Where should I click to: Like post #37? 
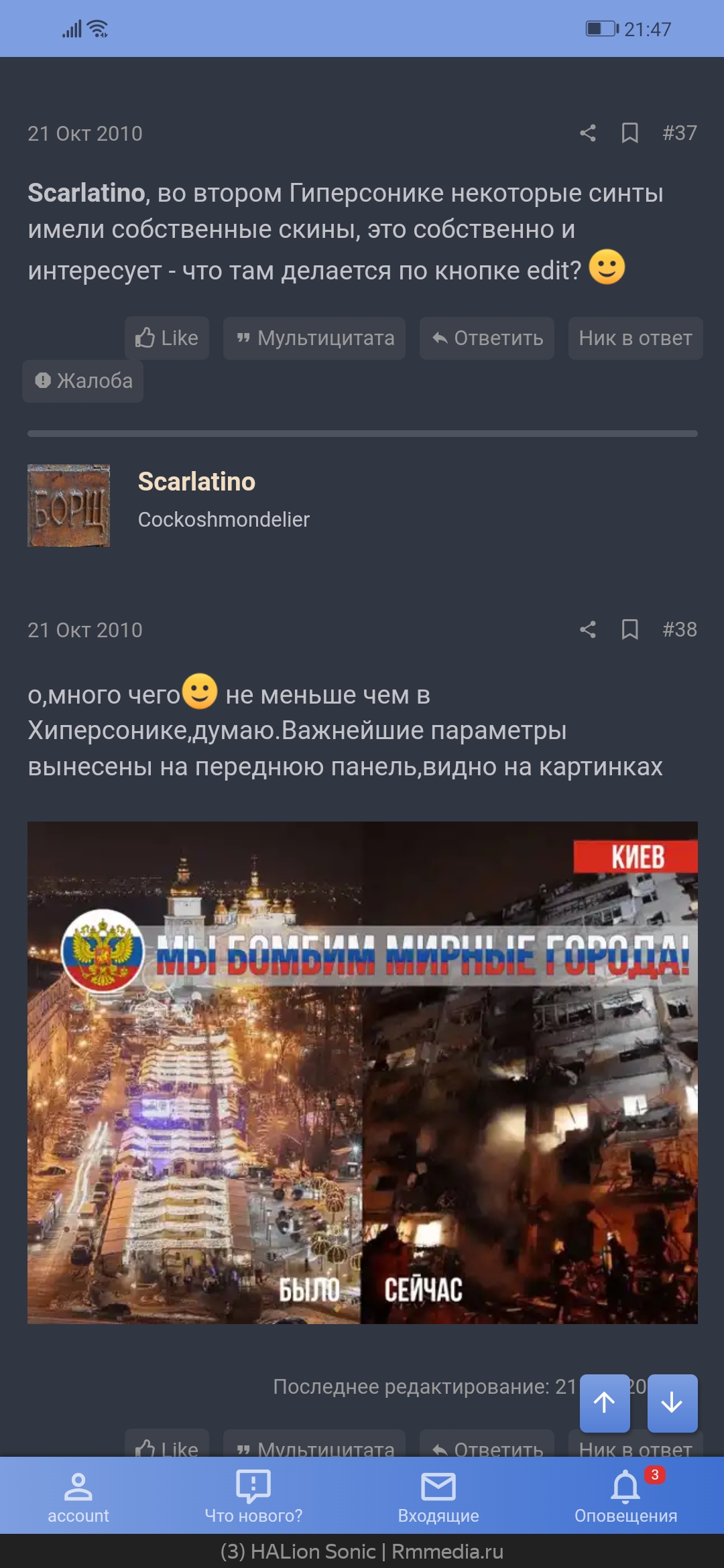click(x=167, y=338)
